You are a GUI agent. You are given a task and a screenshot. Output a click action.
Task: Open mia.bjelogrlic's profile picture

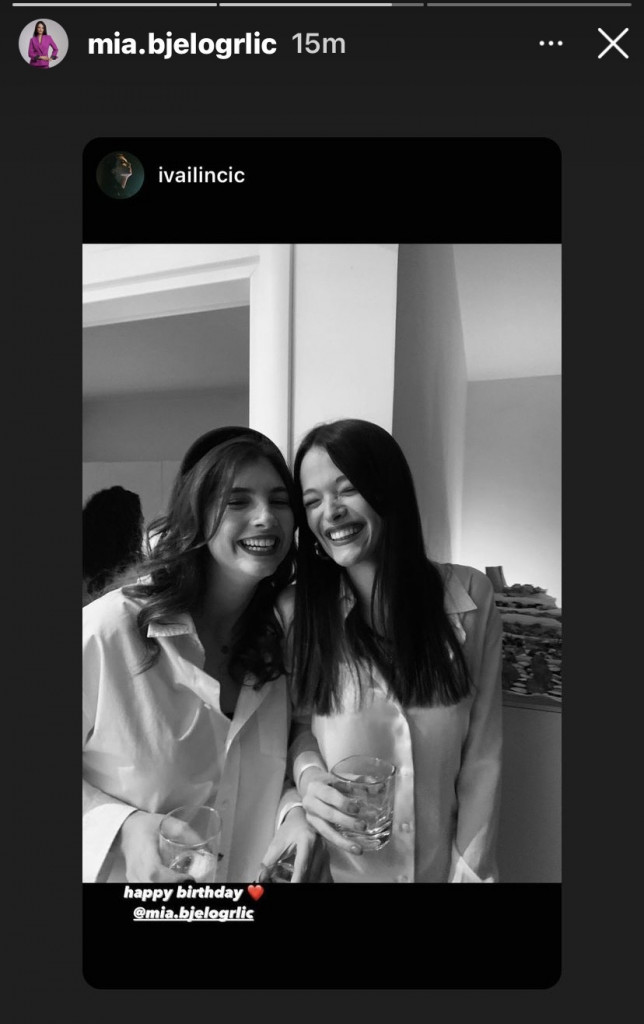43,44
